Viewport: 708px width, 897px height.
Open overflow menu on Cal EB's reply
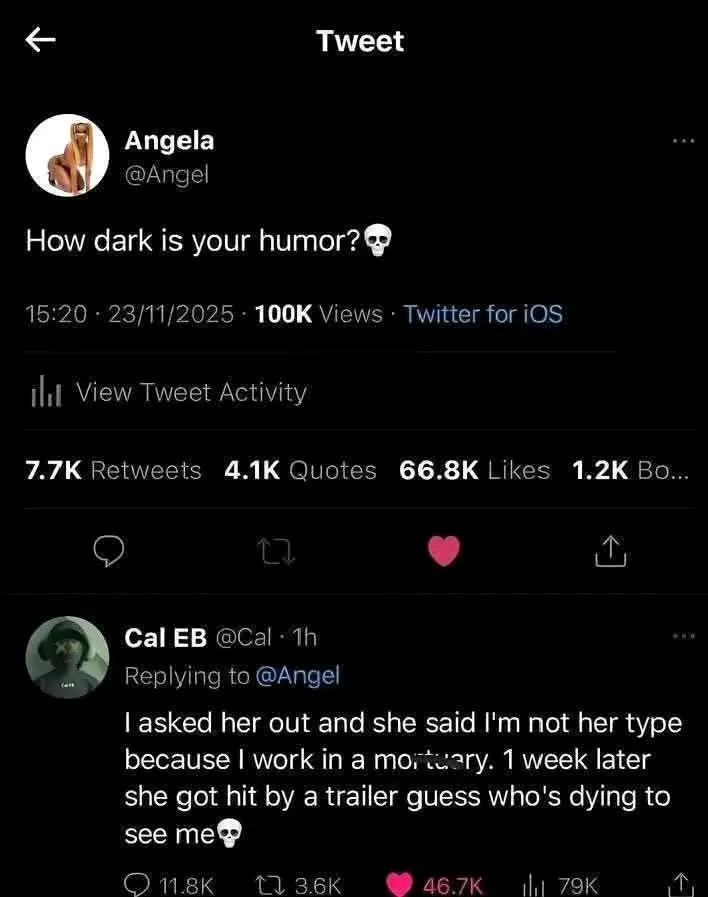[x=682, y=636]
